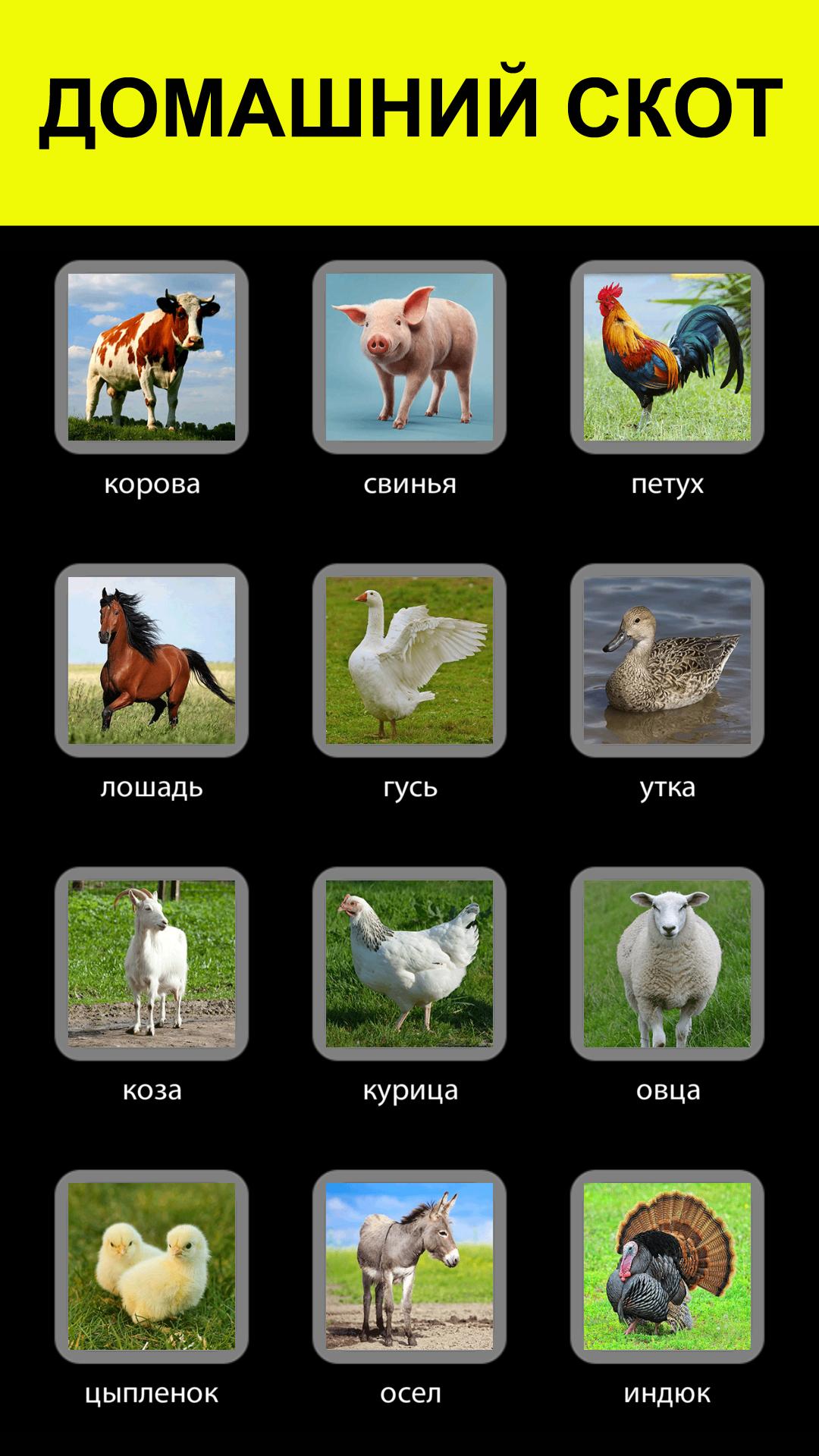The width and height of the screenshot is (819, 1456).
Task: Tap the индюк turkey tile
Action: [667, 1266]
